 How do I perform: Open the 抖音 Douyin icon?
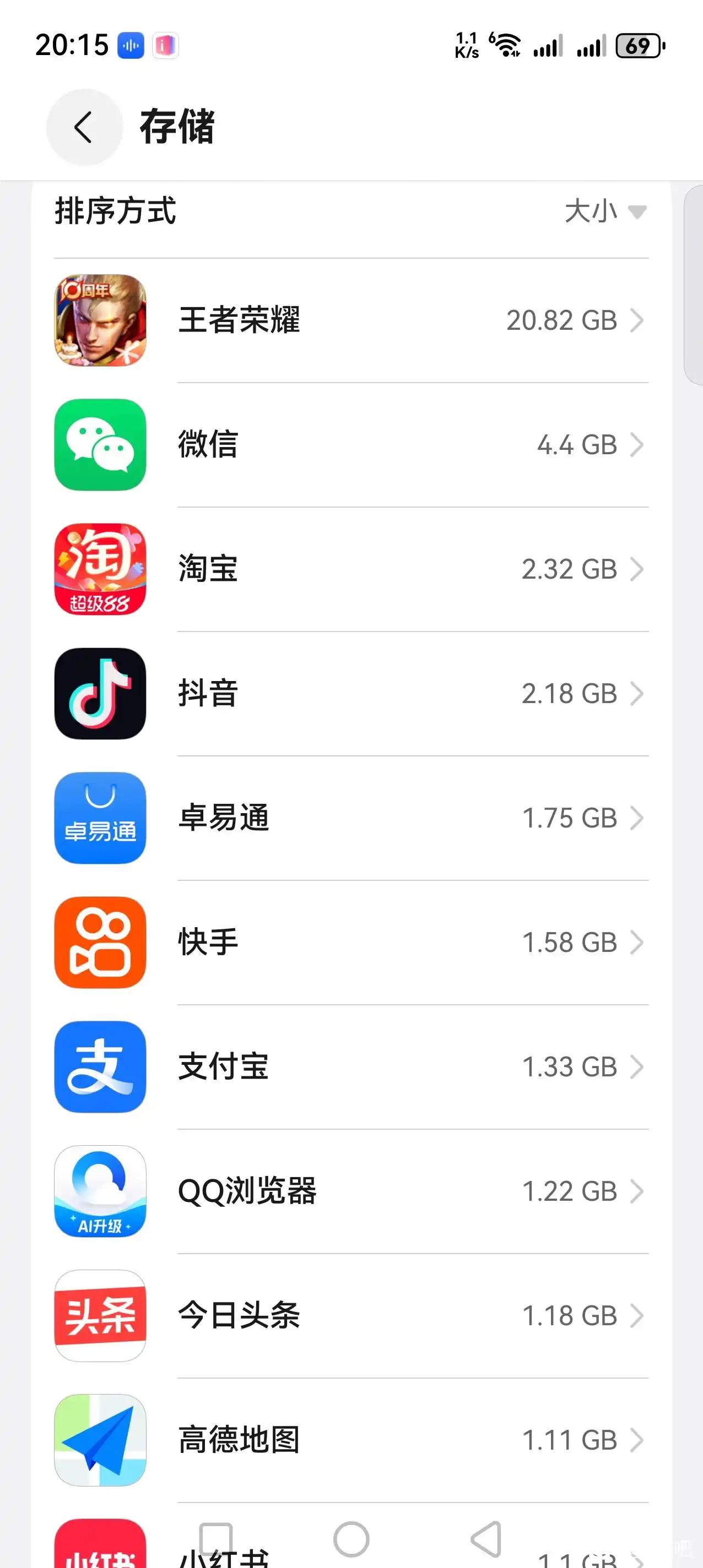(99, 694)
